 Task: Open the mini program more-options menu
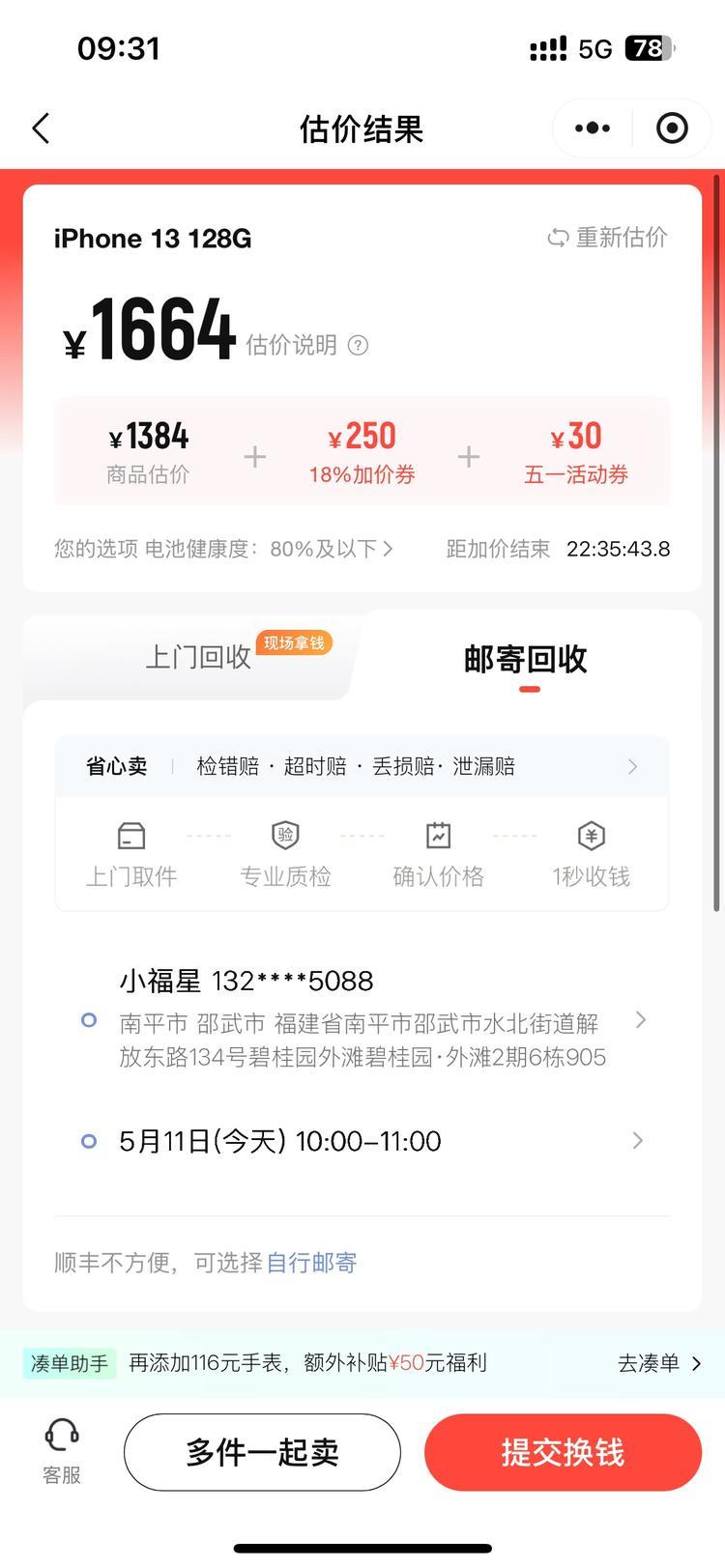click(592, 128)
